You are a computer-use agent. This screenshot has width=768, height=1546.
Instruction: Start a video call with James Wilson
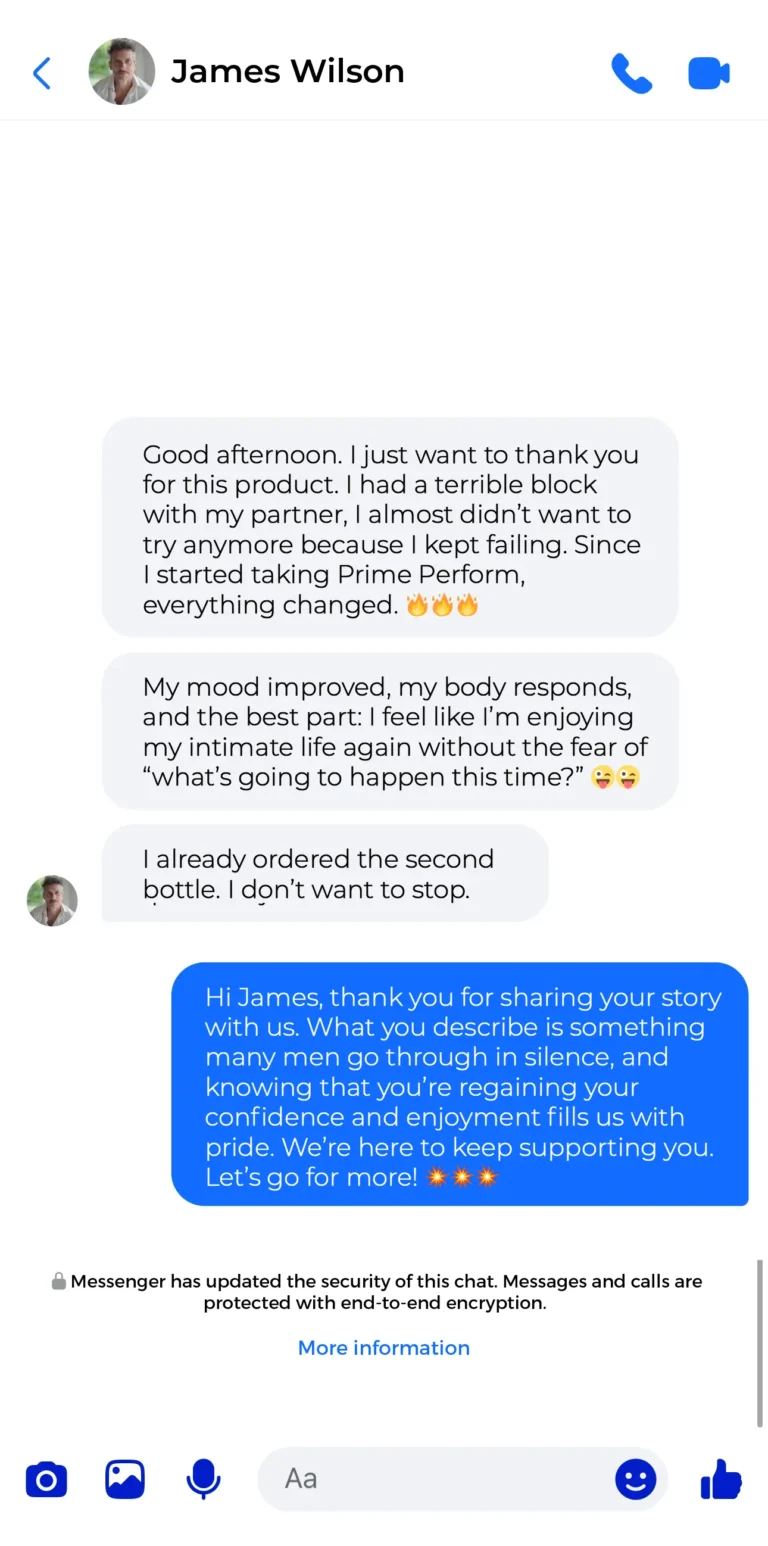709,73
